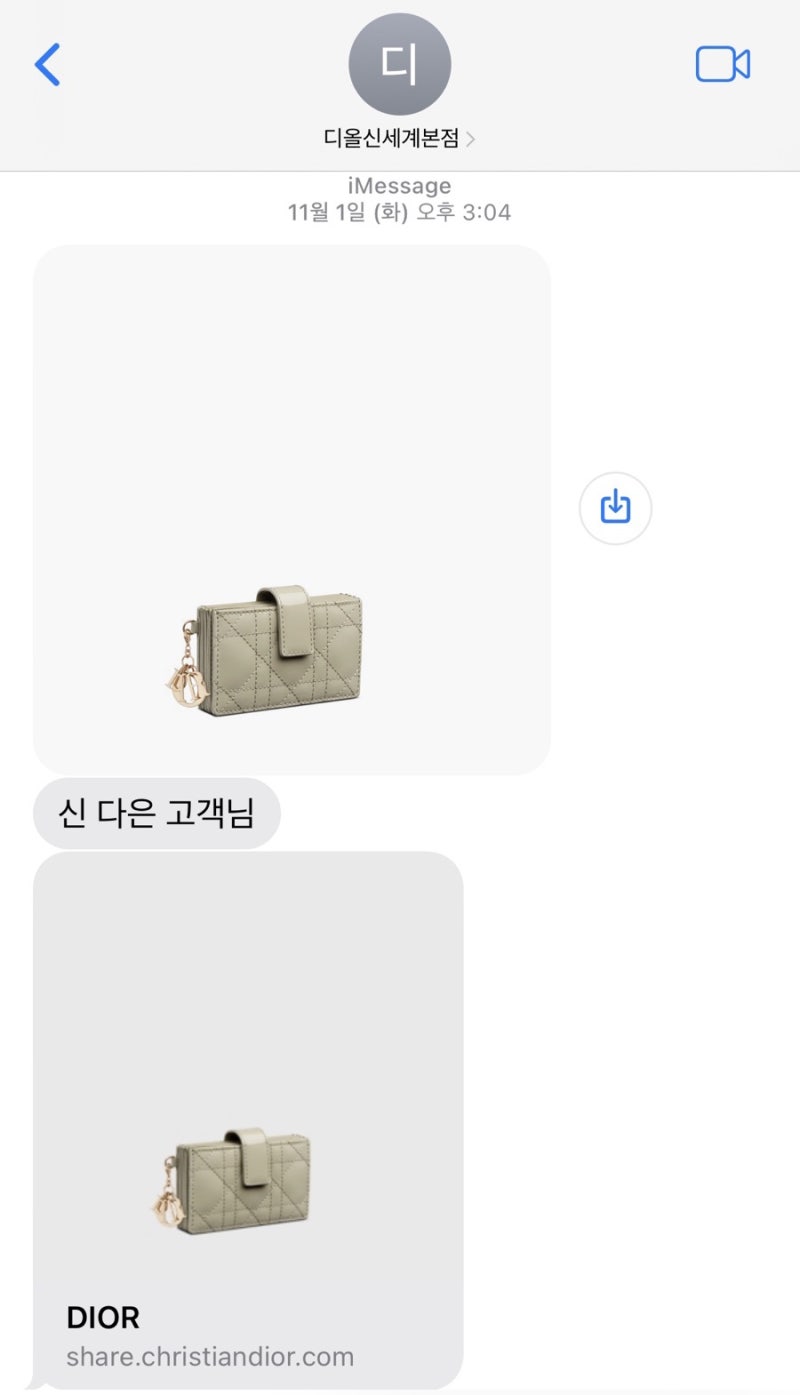Viewport: 800px width, 1395px height.
Task: Start a FaceTime video call
Action: (722, 65)
